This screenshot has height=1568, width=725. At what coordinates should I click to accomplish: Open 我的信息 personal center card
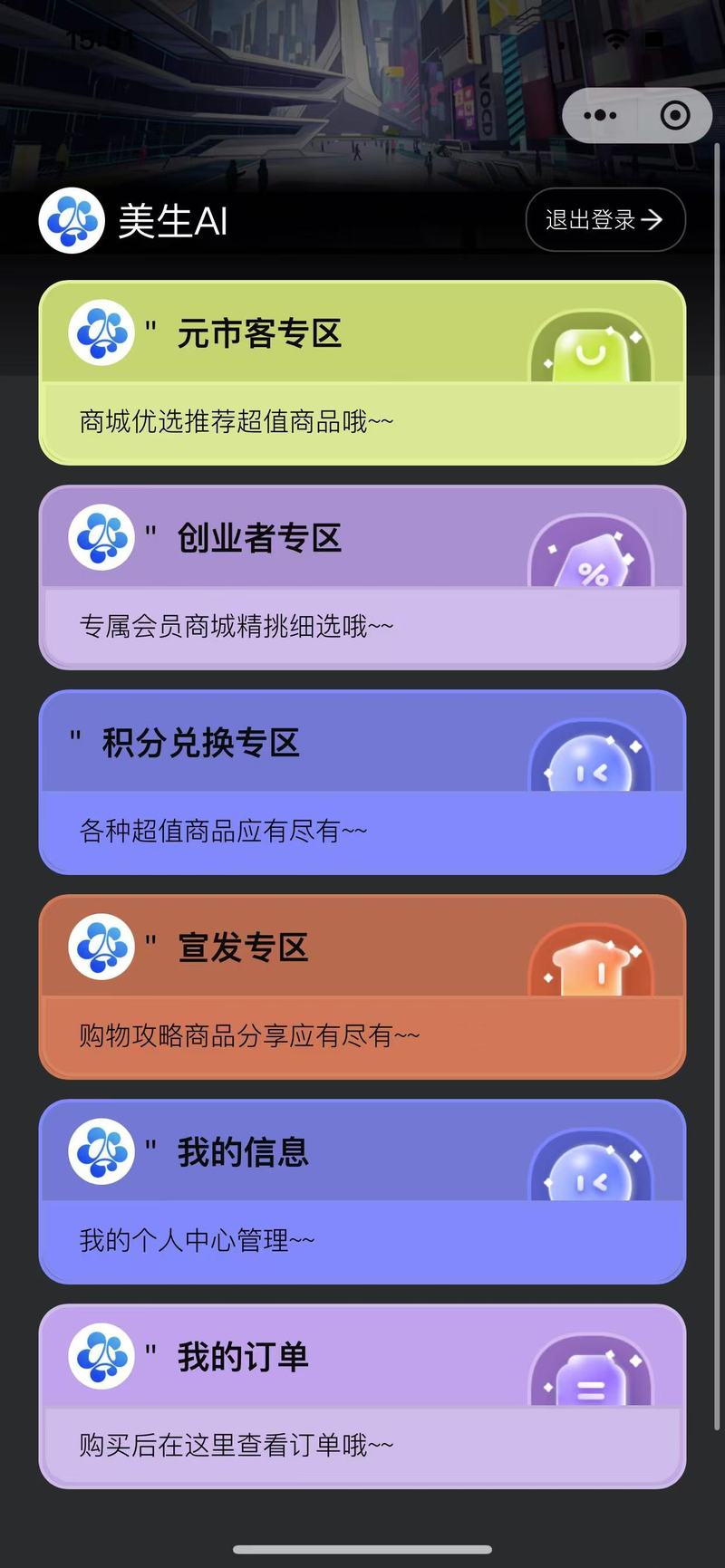tap(362, 1192)
